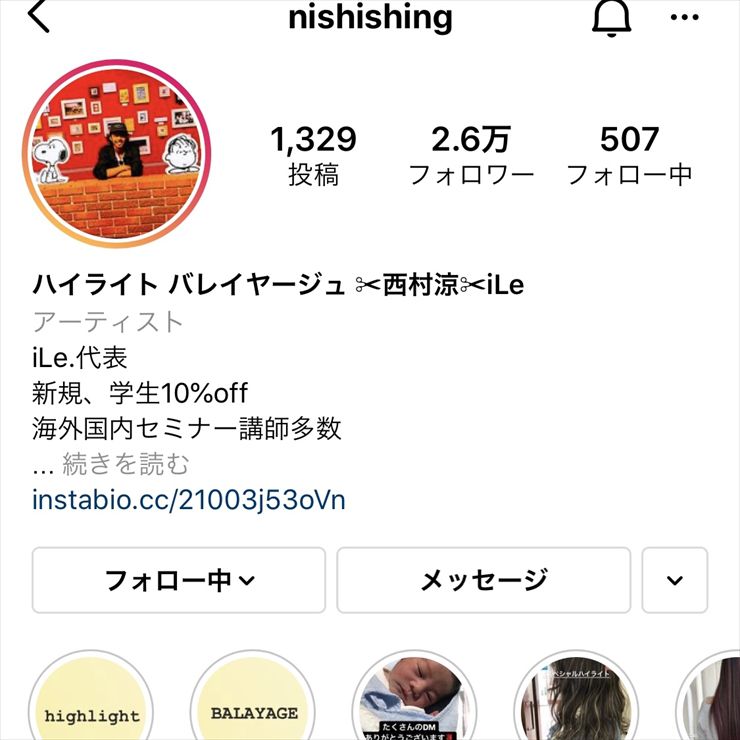Open the 507 following list
The height and width of the screenshot is (740, 740).
pyautogui.click(x=629, y=156)
